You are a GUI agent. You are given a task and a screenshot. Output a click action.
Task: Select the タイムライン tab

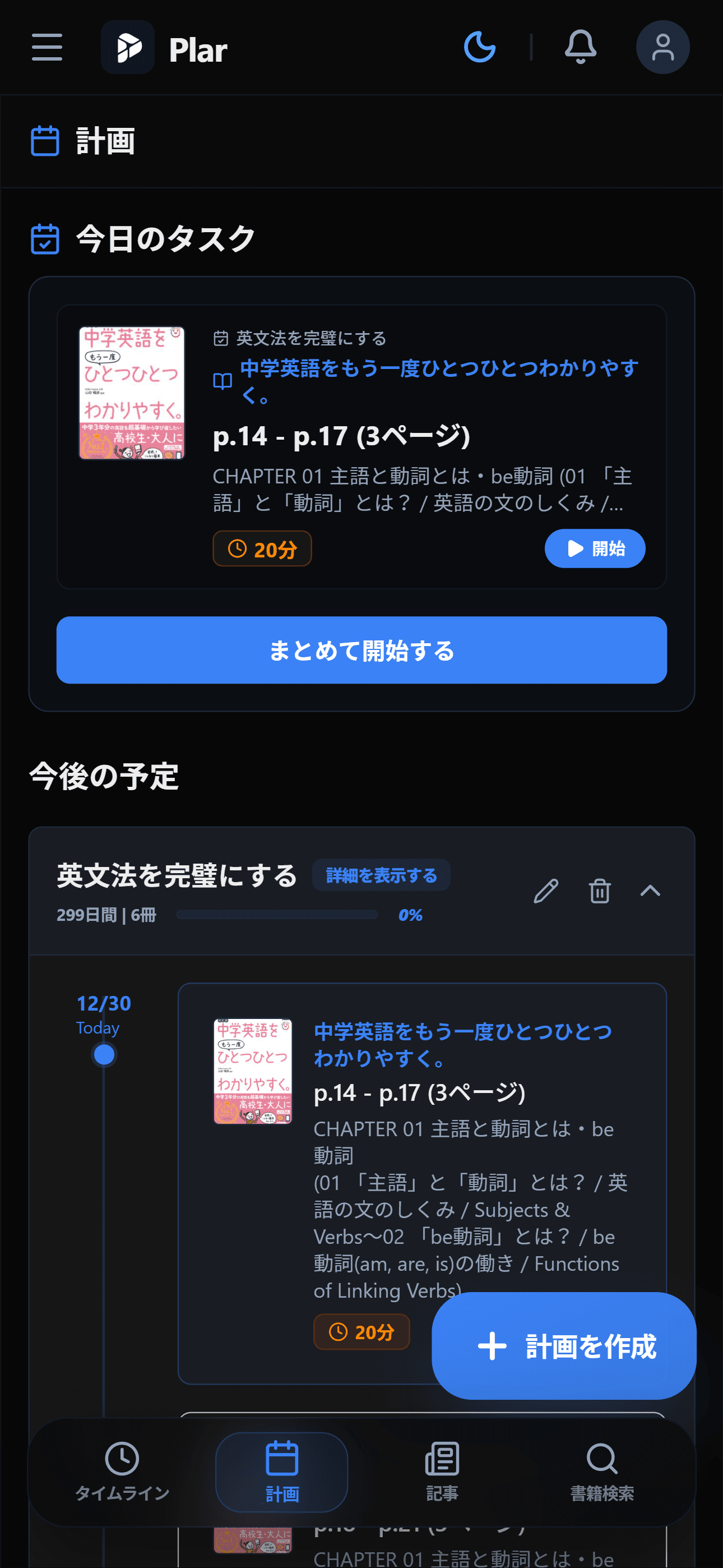tap(121, 1473)
